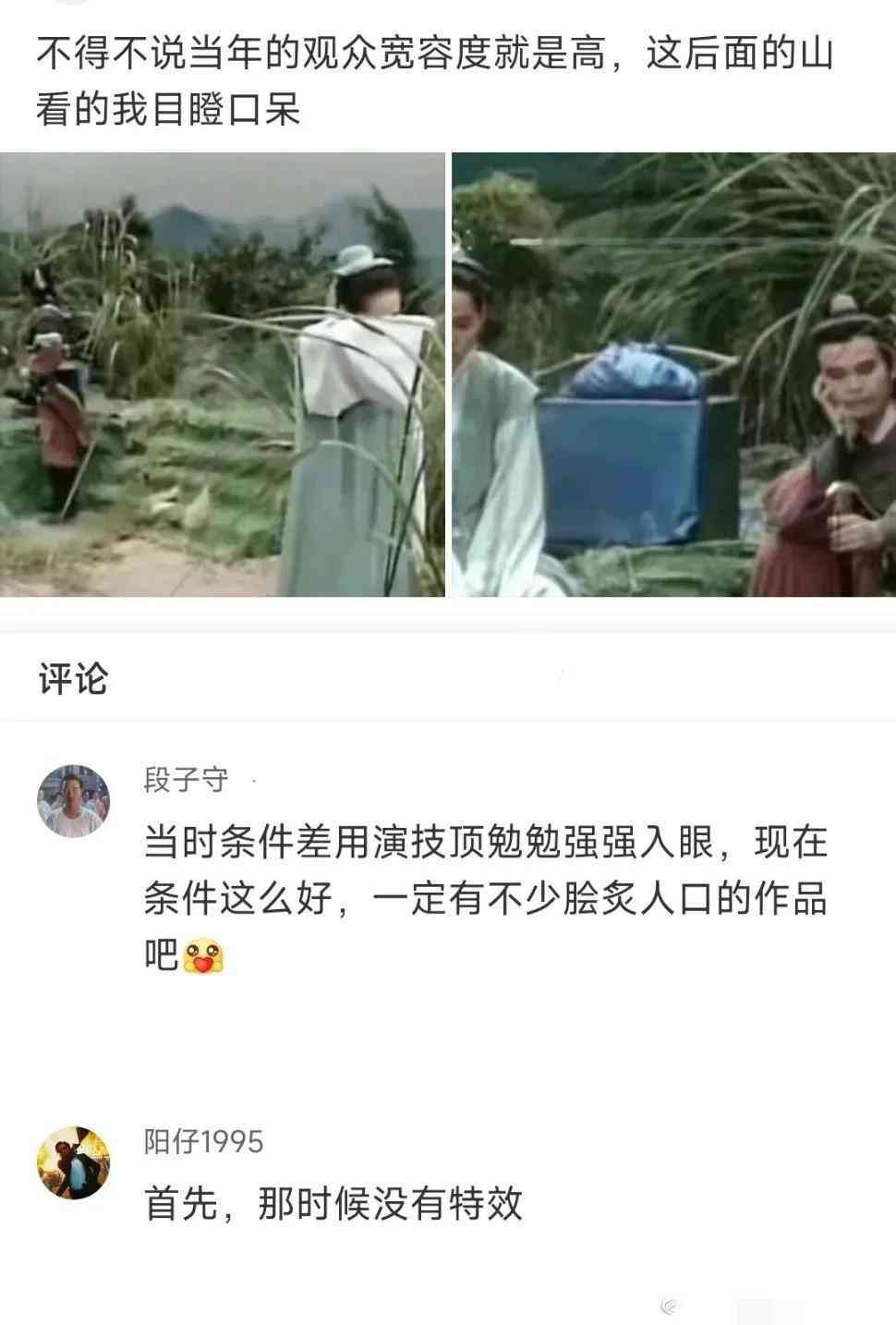
Task: Open the username 阳仔1995
Action: click(x=203, y=1142)
